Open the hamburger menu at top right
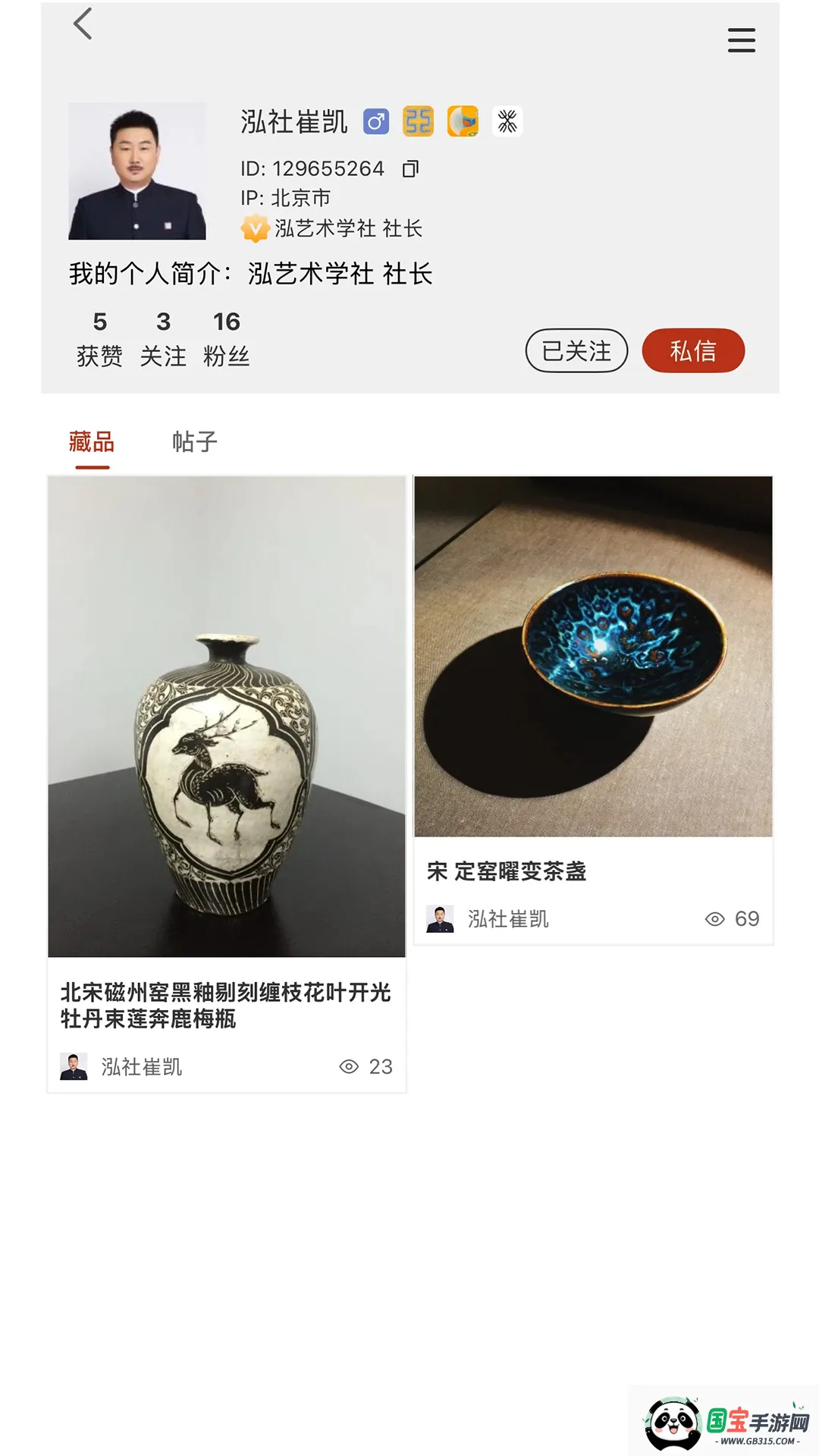 tap(742, 40)
